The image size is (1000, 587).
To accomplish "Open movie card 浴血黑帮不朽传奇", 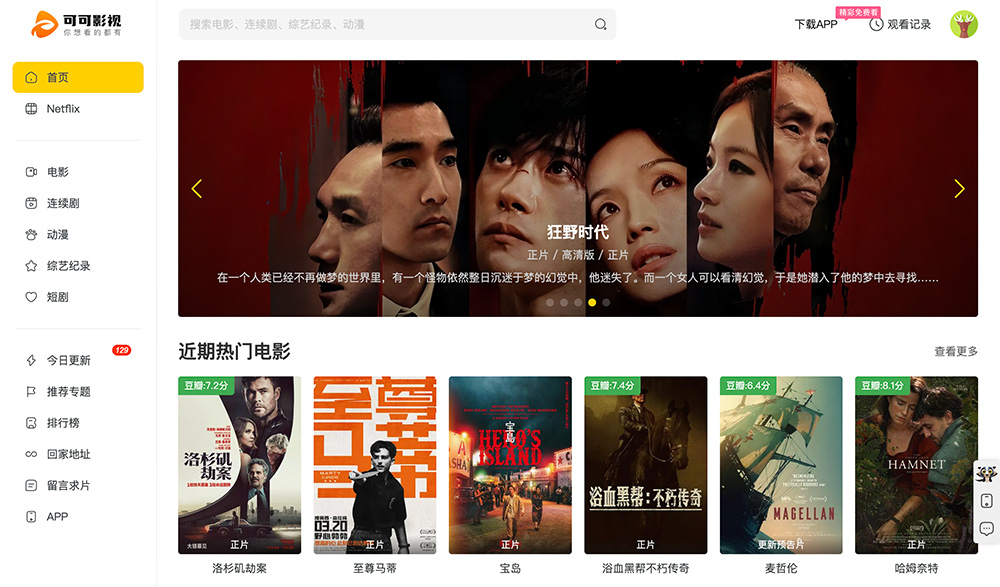I will coord(645,465).
